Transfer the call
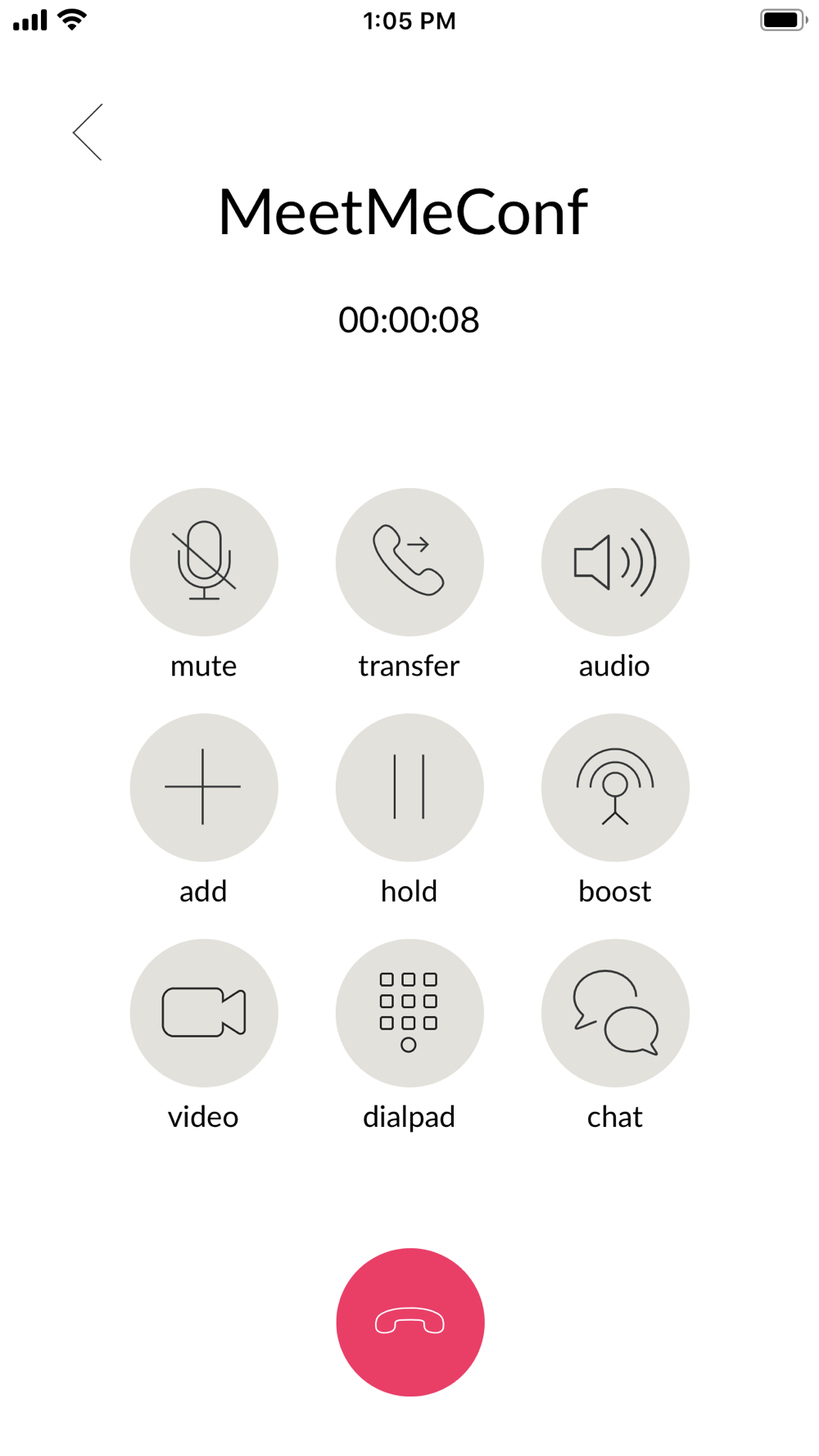The image size is (819, 1456). [409, 562]
